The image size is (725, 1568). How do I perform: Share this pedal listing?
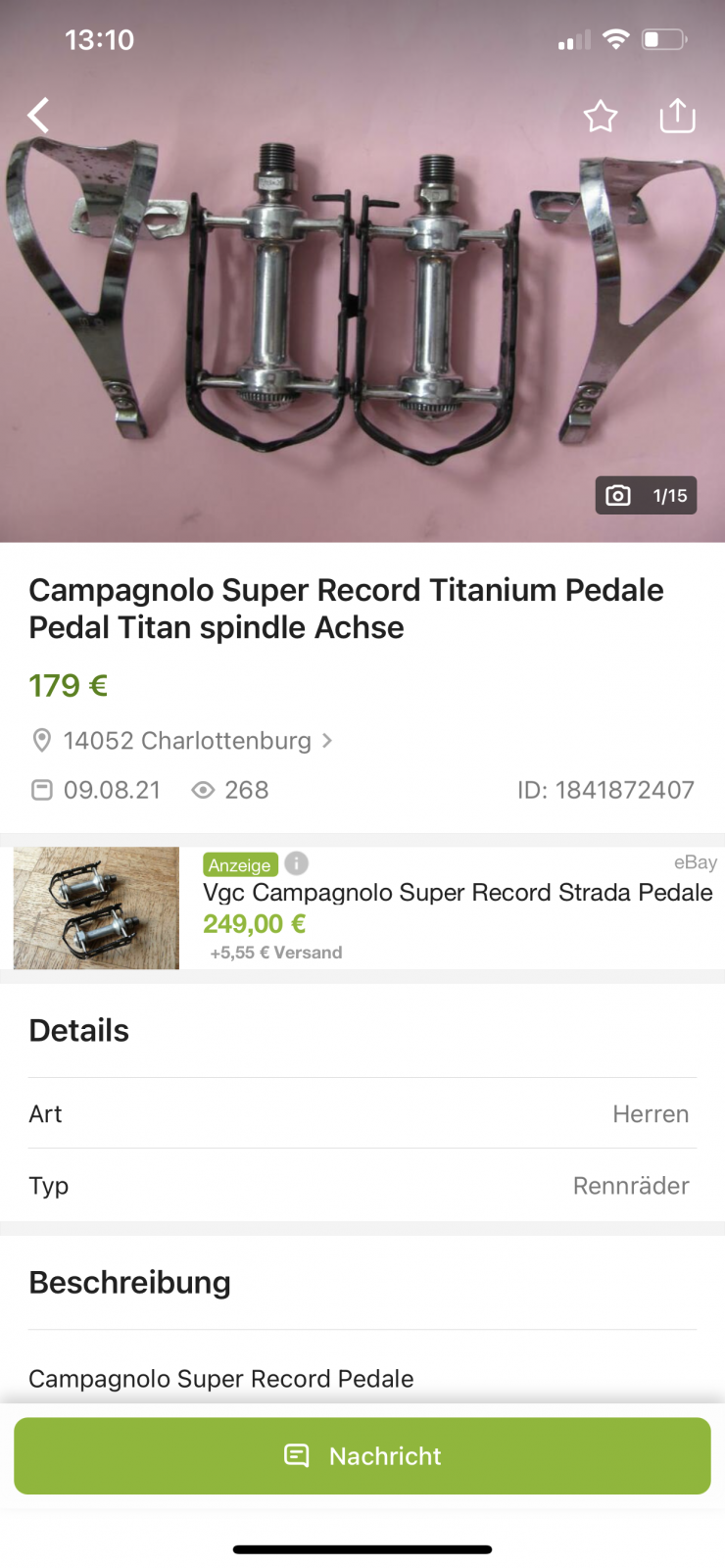[x=677, y=116]
